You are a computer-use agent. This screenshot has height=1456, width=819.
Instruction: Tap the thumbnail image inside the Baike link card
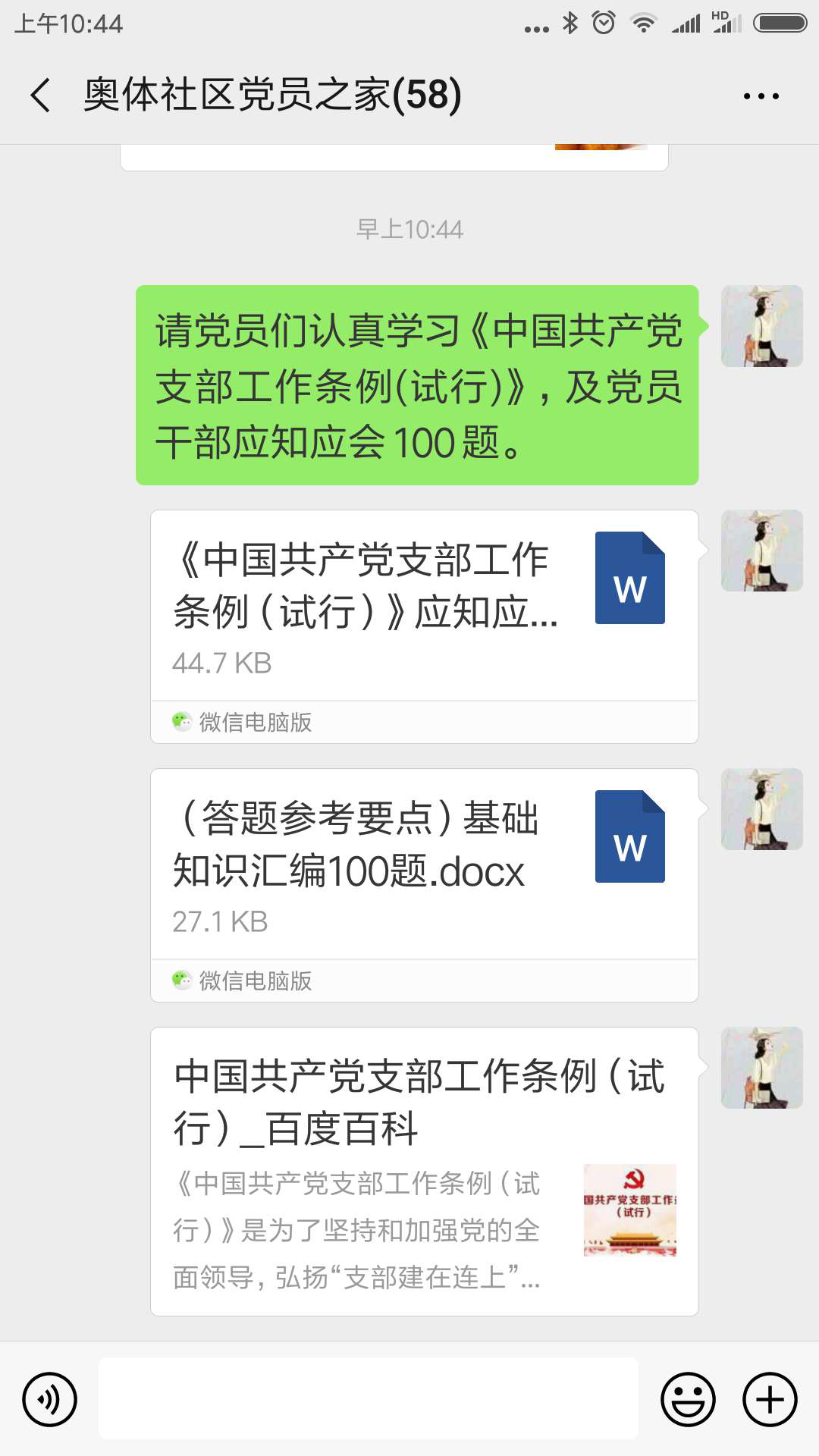coord(628,1208)
